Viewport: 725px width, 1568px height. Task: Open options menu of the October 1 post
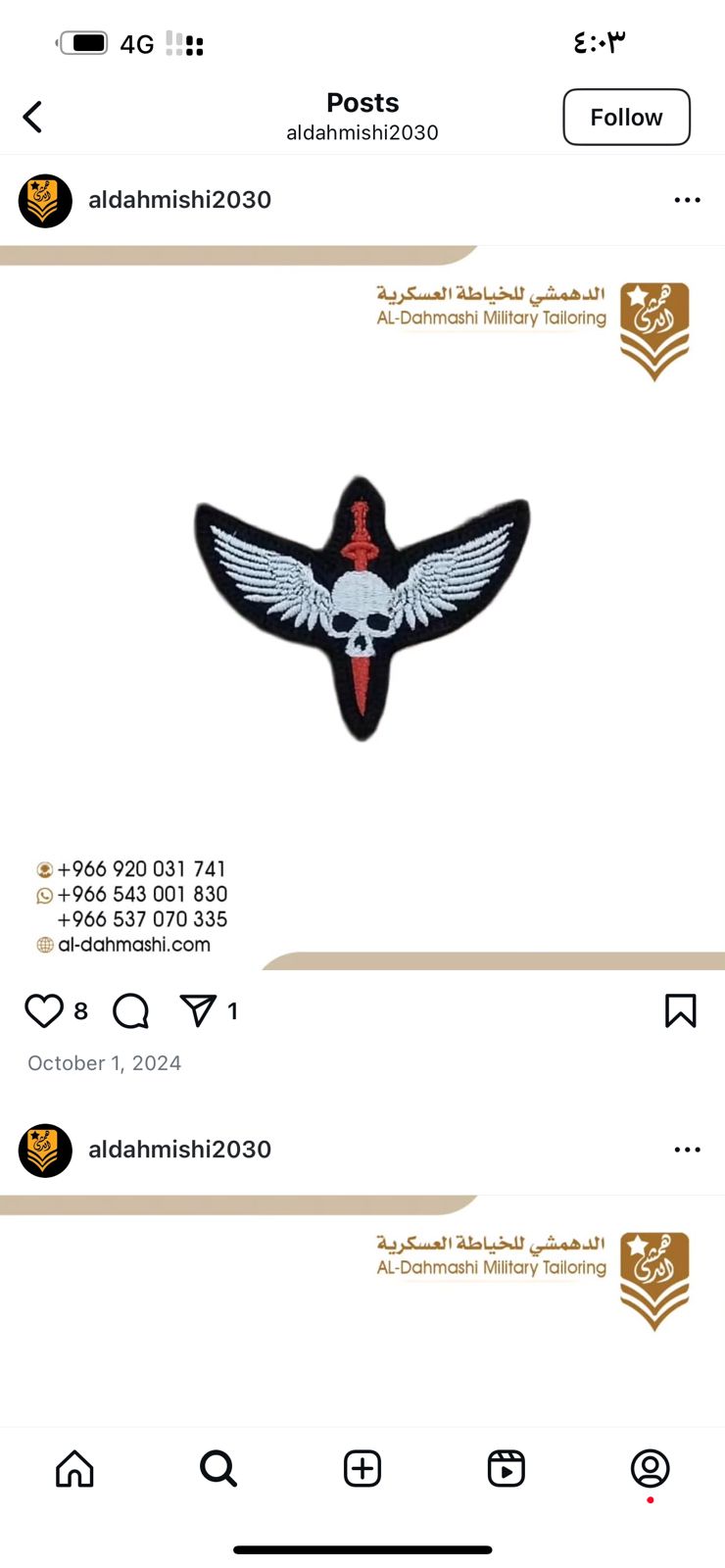tap(687, 200)
